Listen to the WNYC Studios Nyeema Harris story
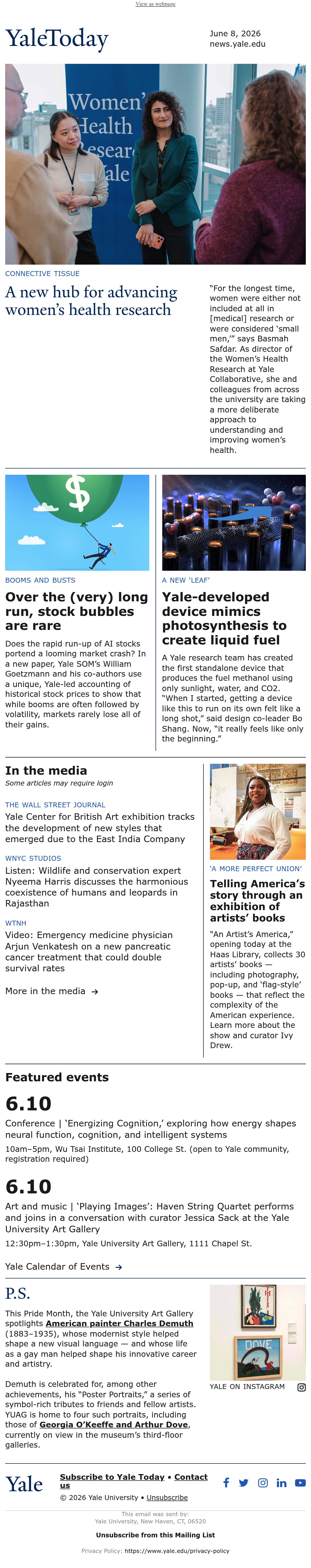311x1568 pixels. point(97,887)
